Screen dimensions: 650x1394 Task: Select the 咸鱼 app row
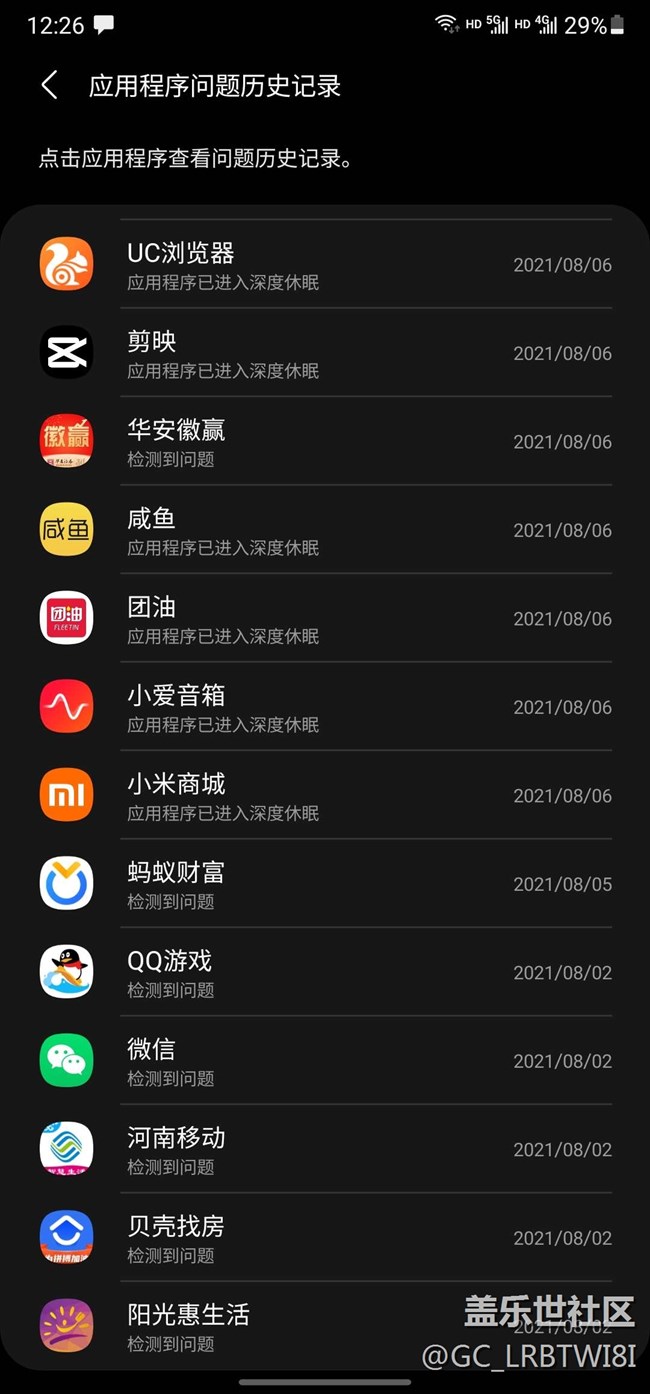click(325, 530)
